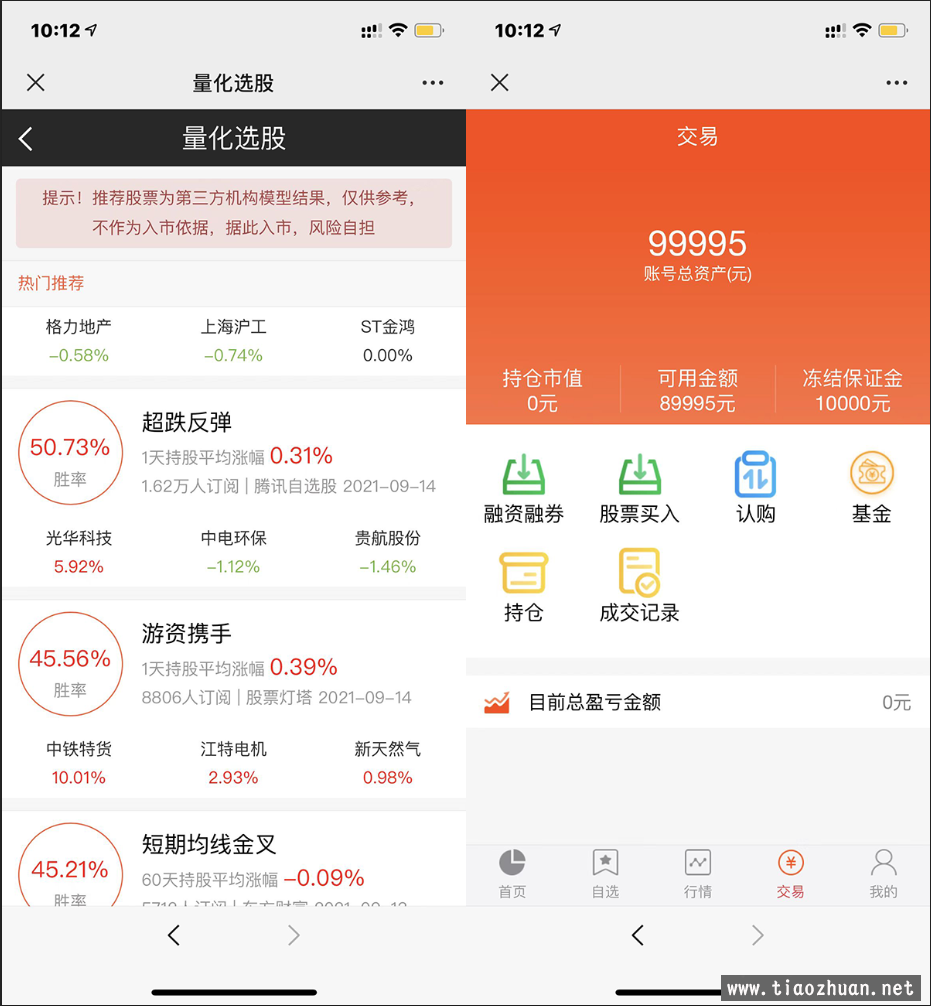Open 持仓 holdings
This screenshot has height=1006, width=931.
click(523, 586)
